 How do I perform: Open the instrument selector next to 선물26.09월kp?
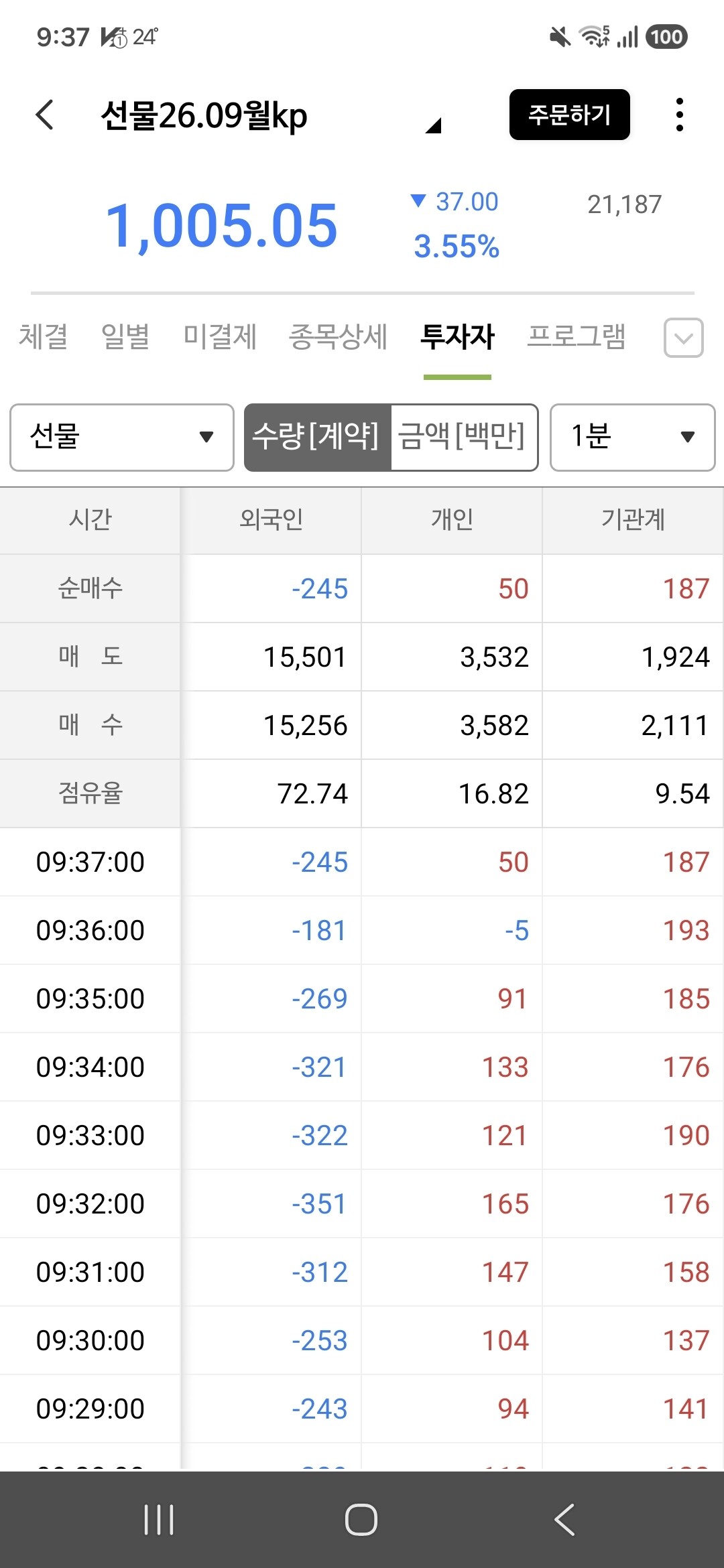[x=433, y=125]
